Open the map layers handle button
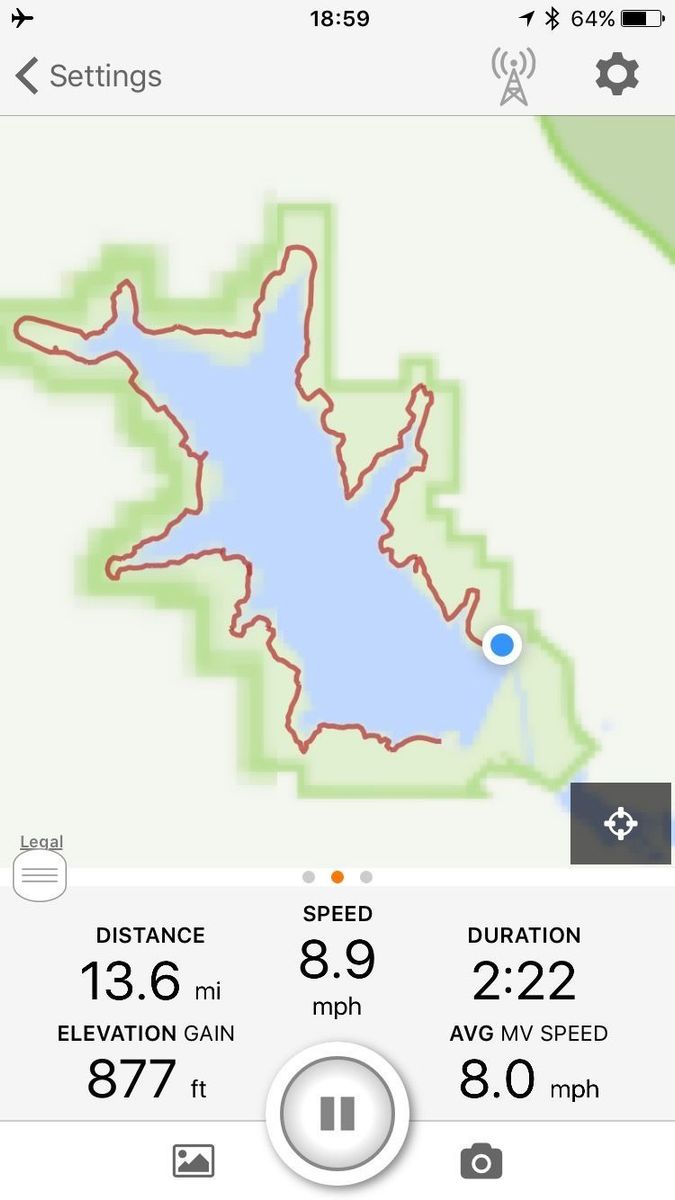This screenshot has height=1200, width=675. [40, 875]
